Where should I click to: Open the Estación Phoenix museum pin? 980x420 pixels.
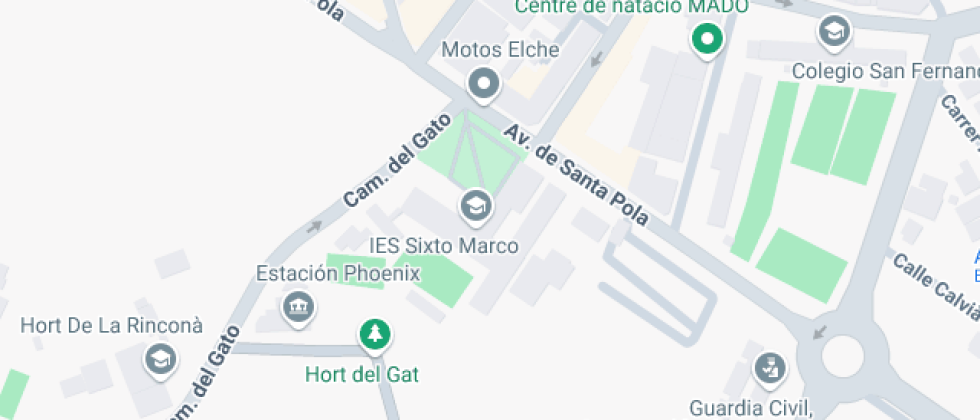(x=297, y=306)
